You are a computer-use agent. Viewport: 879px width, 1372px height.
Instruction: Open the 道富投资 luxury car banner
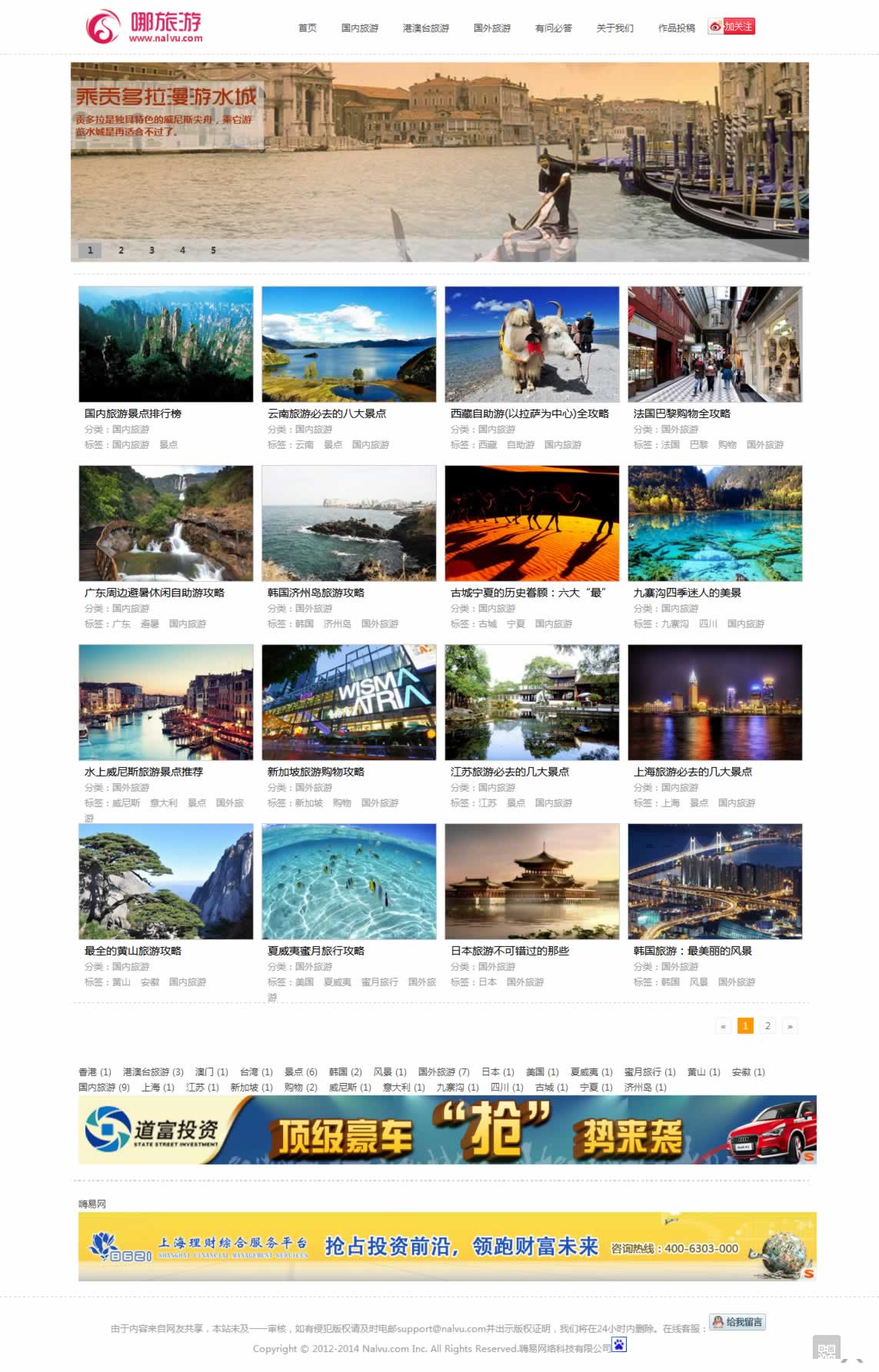point(447,1130)
